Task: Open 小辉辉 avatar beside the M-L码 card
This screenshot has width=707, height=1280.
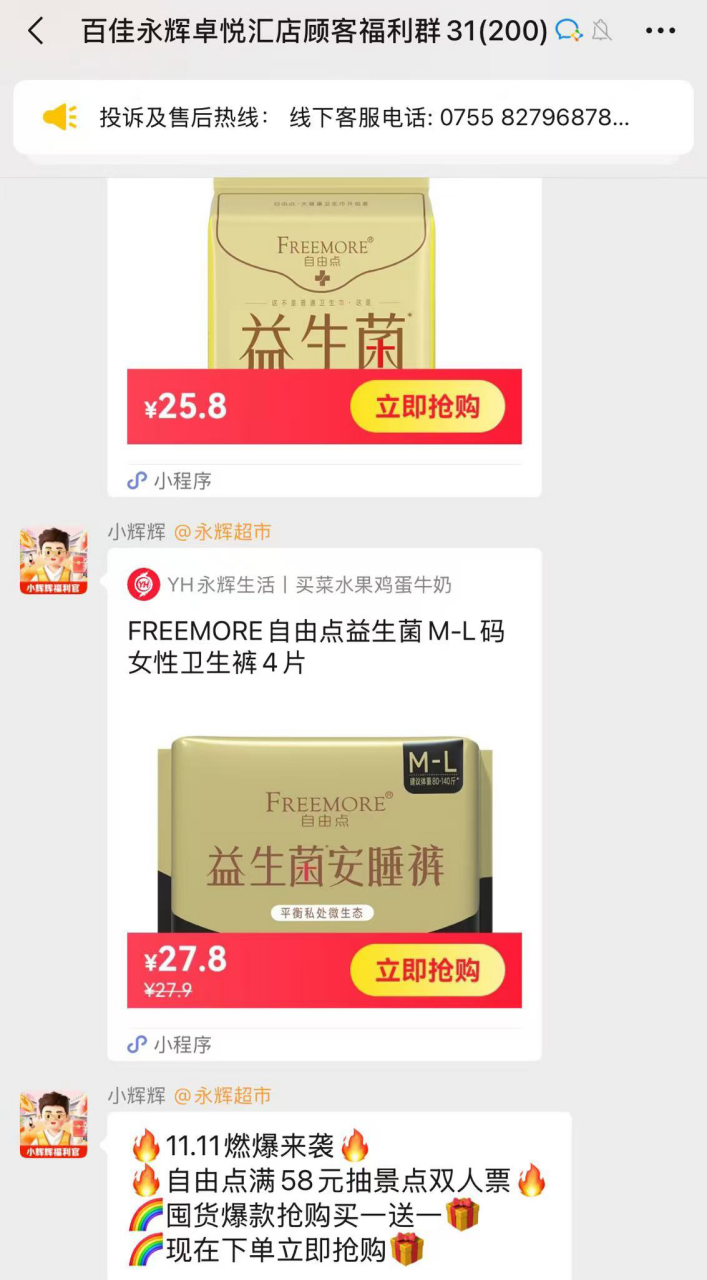Action: click(x=53, y=560)
